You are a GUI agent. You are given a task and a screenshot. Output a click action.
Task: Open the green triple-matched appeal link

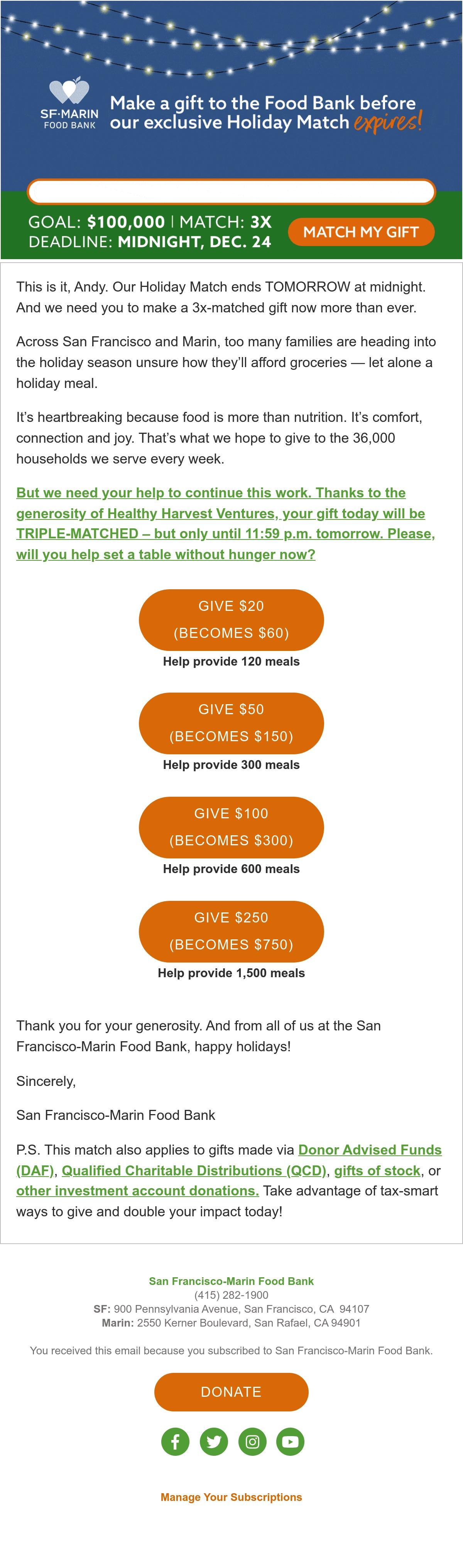pyautogui.click(x=225, y=523)
